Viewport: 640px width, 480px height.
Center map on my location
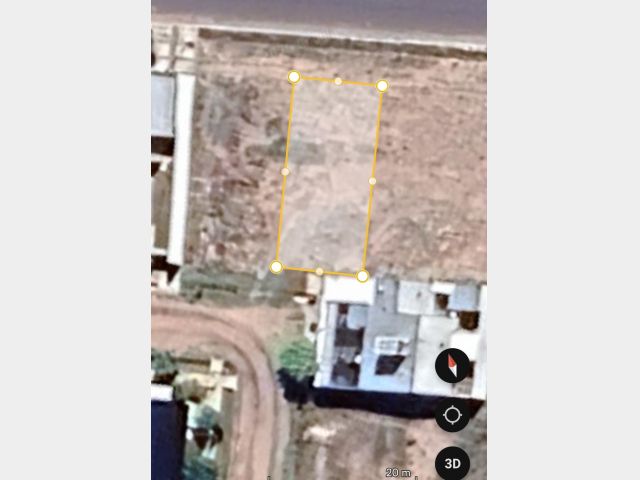pyautogui.click(x=452, y=414)
